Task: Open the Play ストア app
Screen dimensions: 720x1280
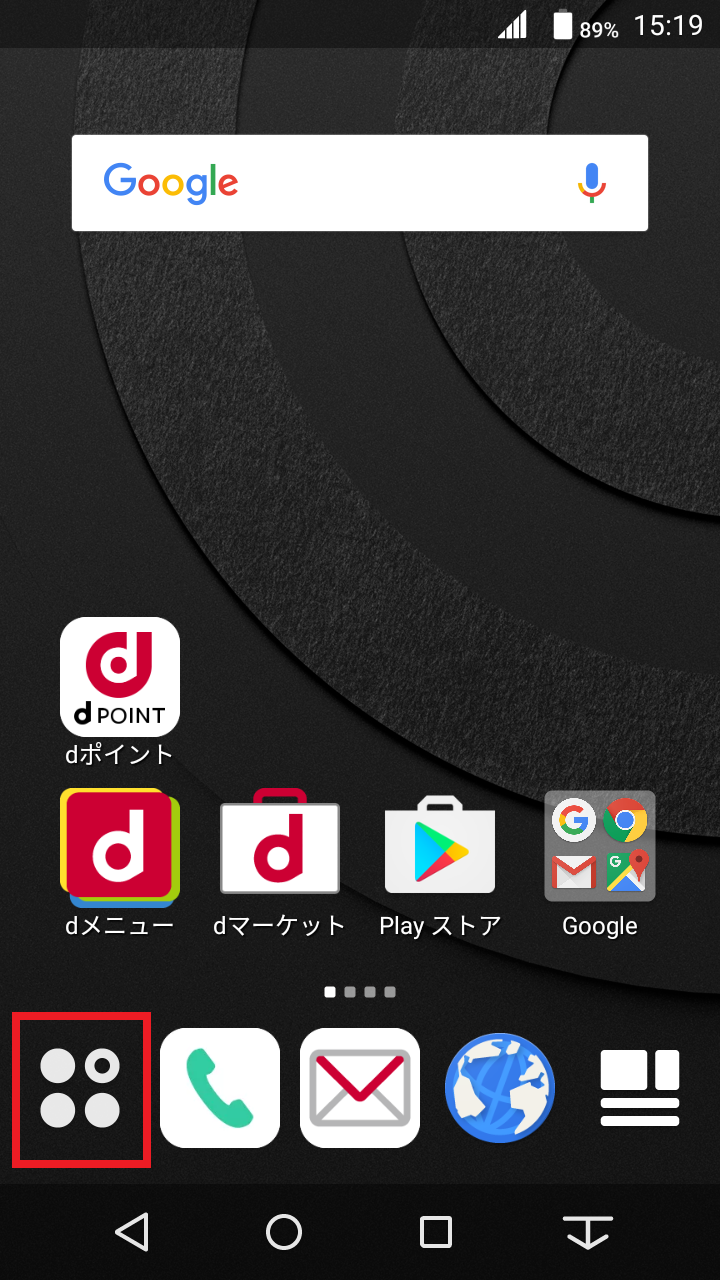Action: [x=439, y=847]
